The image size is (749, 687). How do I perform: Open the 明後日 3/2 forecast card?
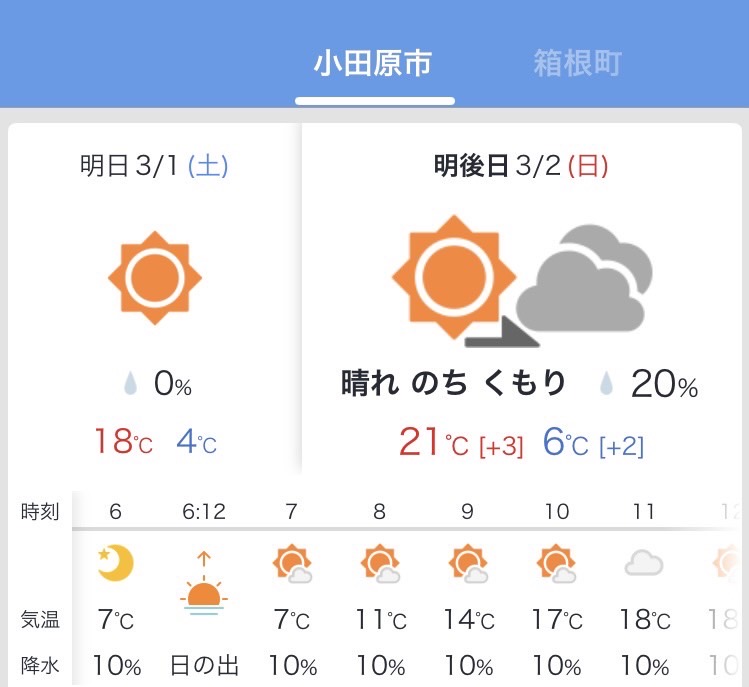point(521,300)
